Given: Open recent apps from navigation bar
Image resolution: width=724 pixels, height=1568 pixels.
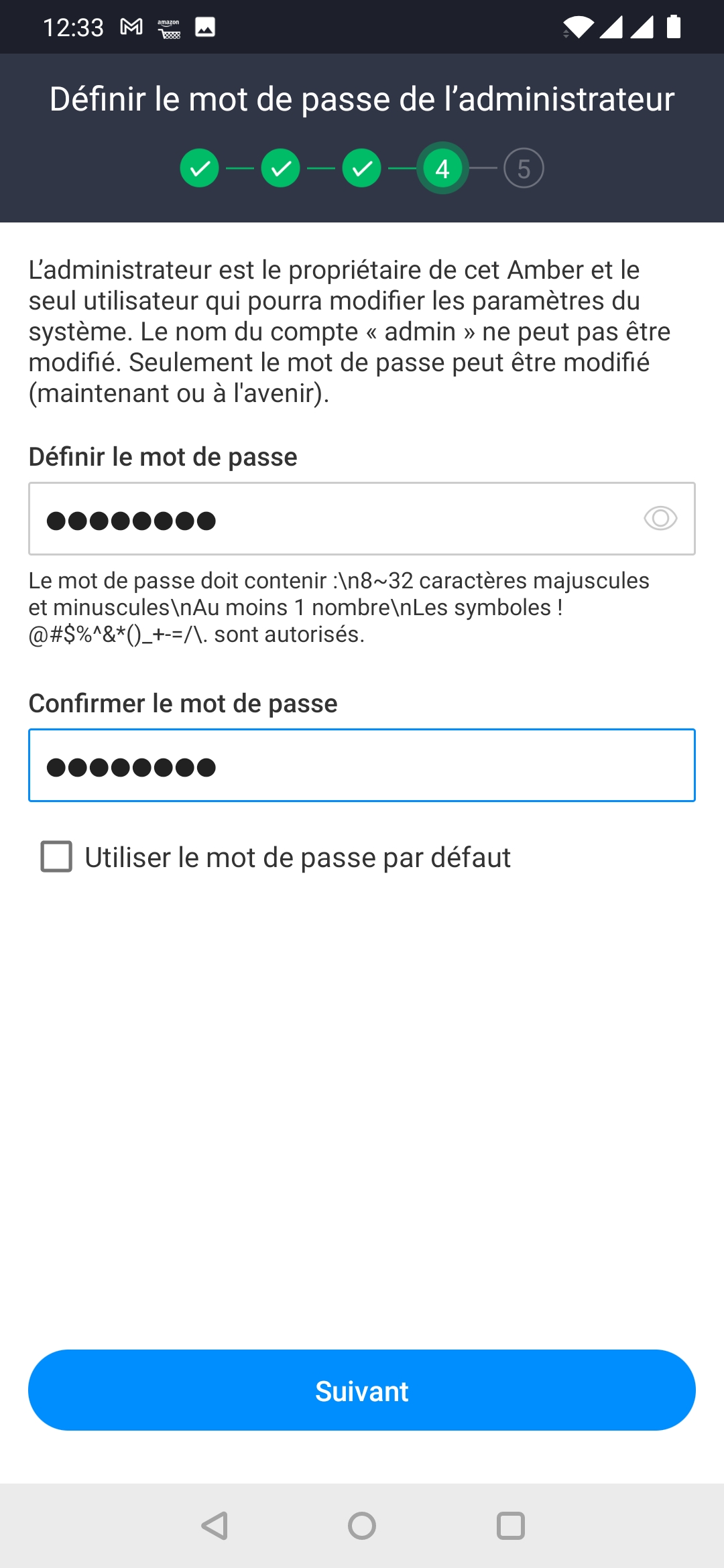Looking at the screenshot, I should click(510, 1526).
